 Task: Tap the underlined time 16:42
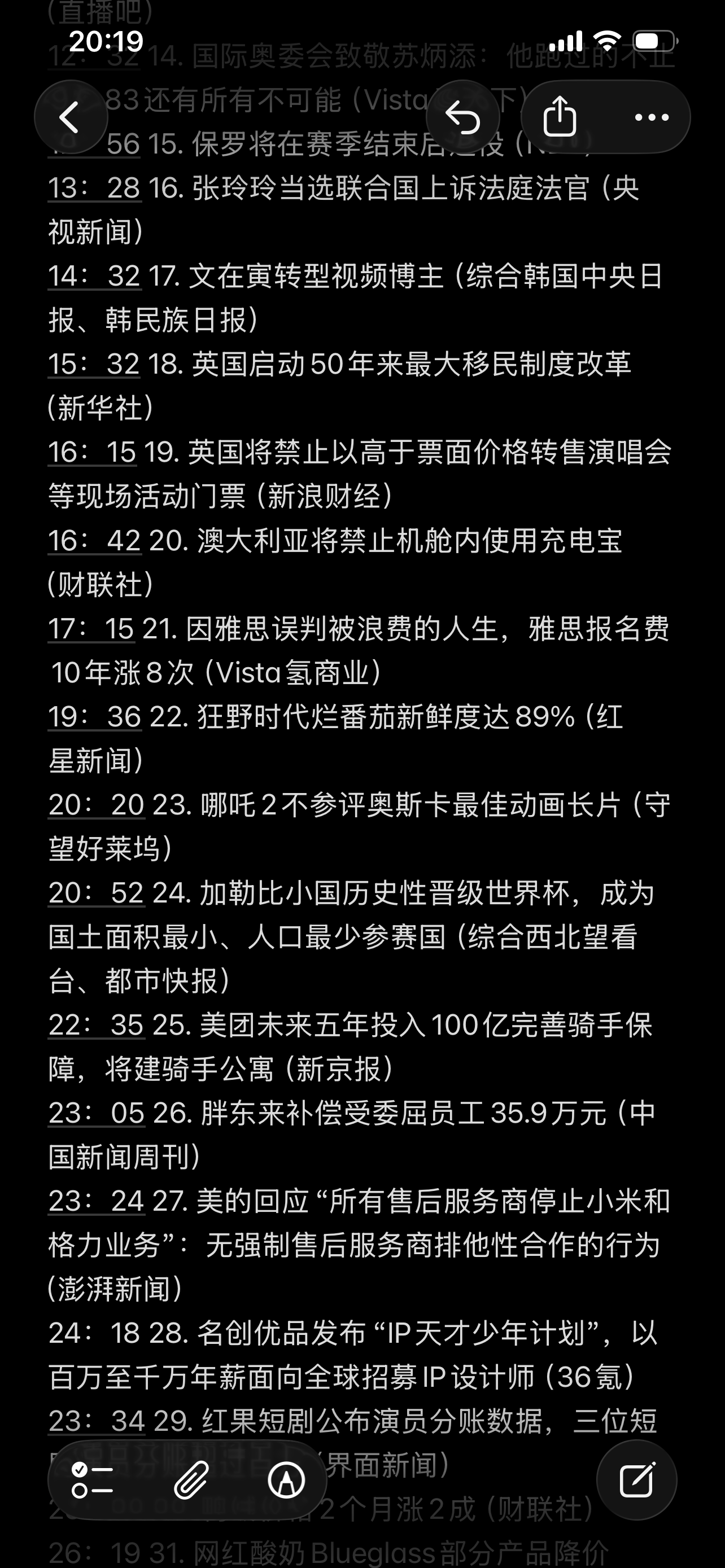pyautogui.click(x=94, y=541)
